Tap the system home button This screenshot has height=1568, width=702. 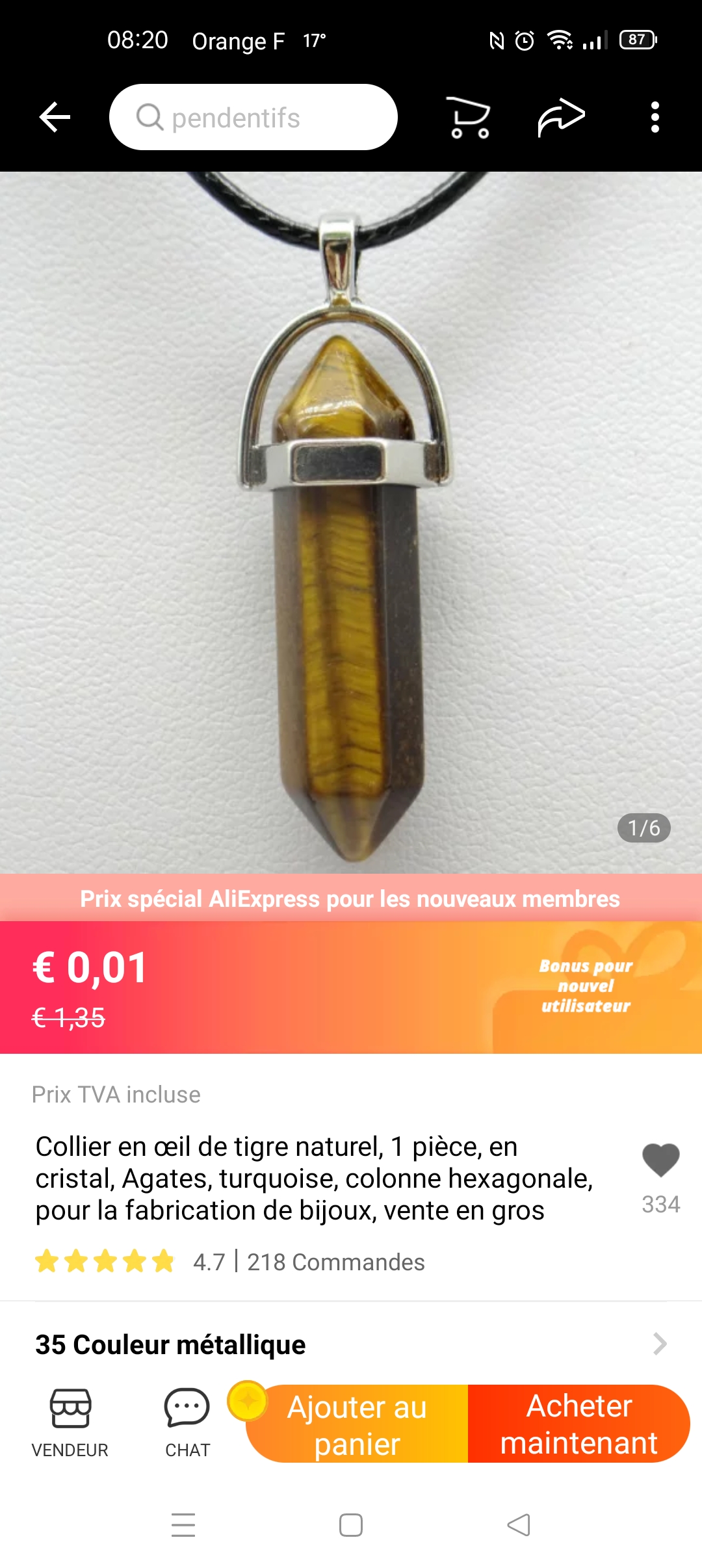point(351,1525)
